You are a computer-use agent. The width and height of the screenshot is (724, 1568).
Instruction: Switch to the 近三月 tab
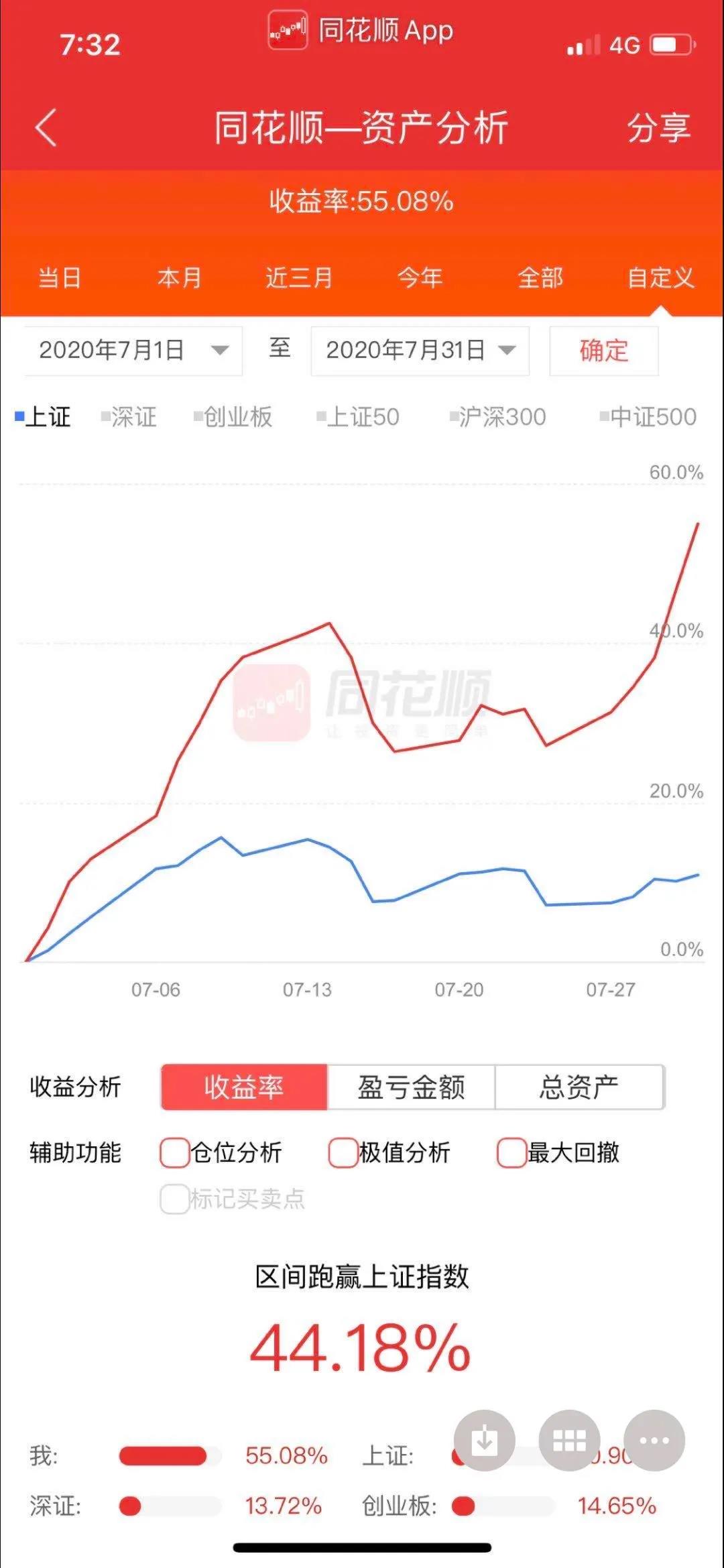point(299,277)
